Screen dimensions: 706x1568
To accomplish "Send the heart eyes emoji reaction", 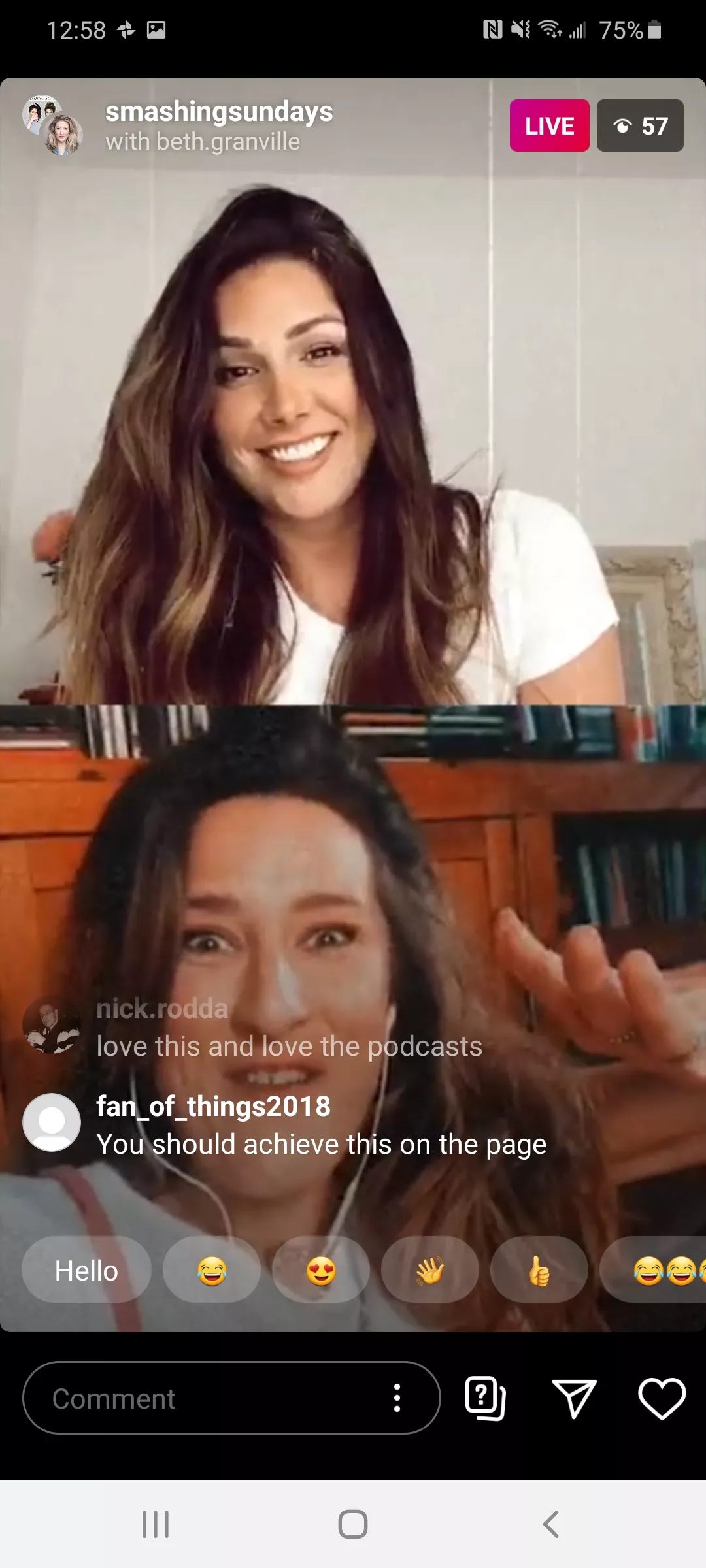I will (x=320, y=1271).
